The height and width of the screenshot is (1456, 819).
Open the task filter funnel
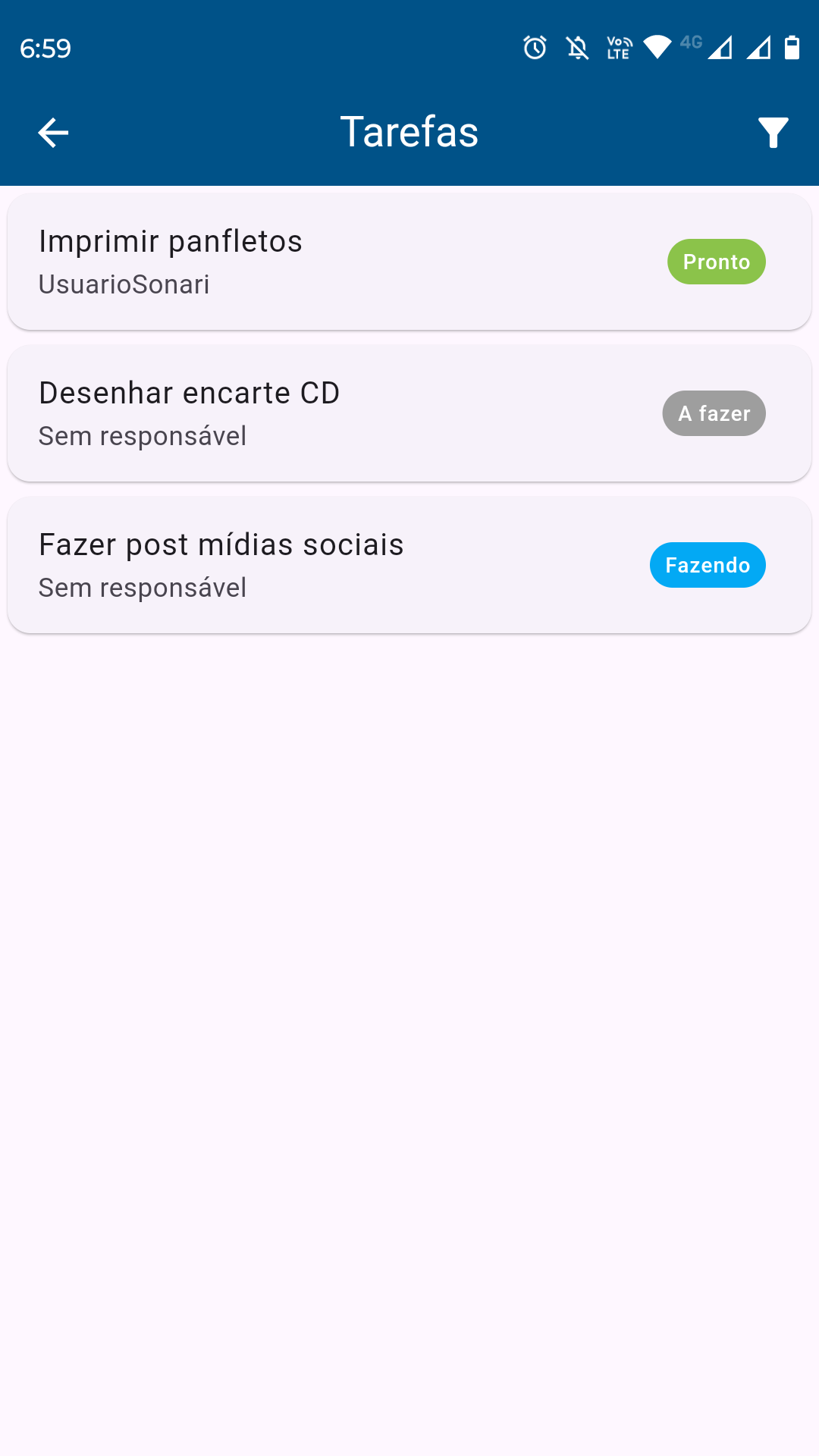tap(773, 133)
